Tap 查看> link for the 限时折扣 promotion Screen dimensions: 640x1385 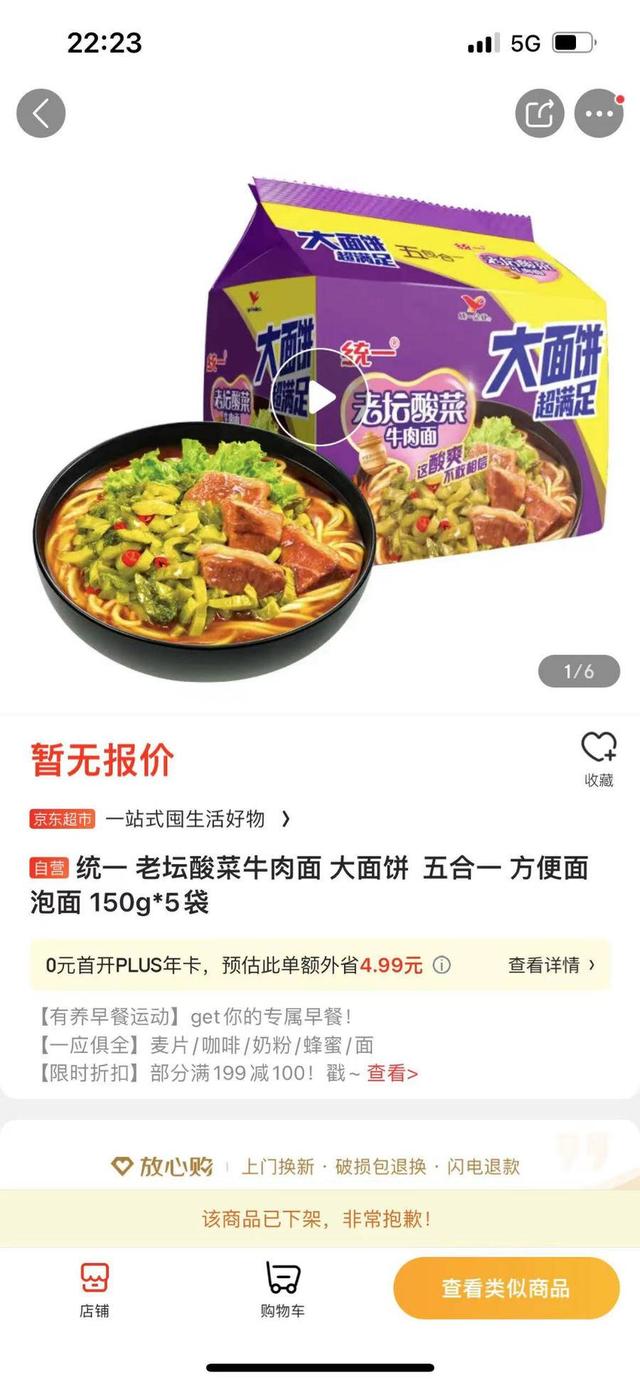(x=392, y=1073)
